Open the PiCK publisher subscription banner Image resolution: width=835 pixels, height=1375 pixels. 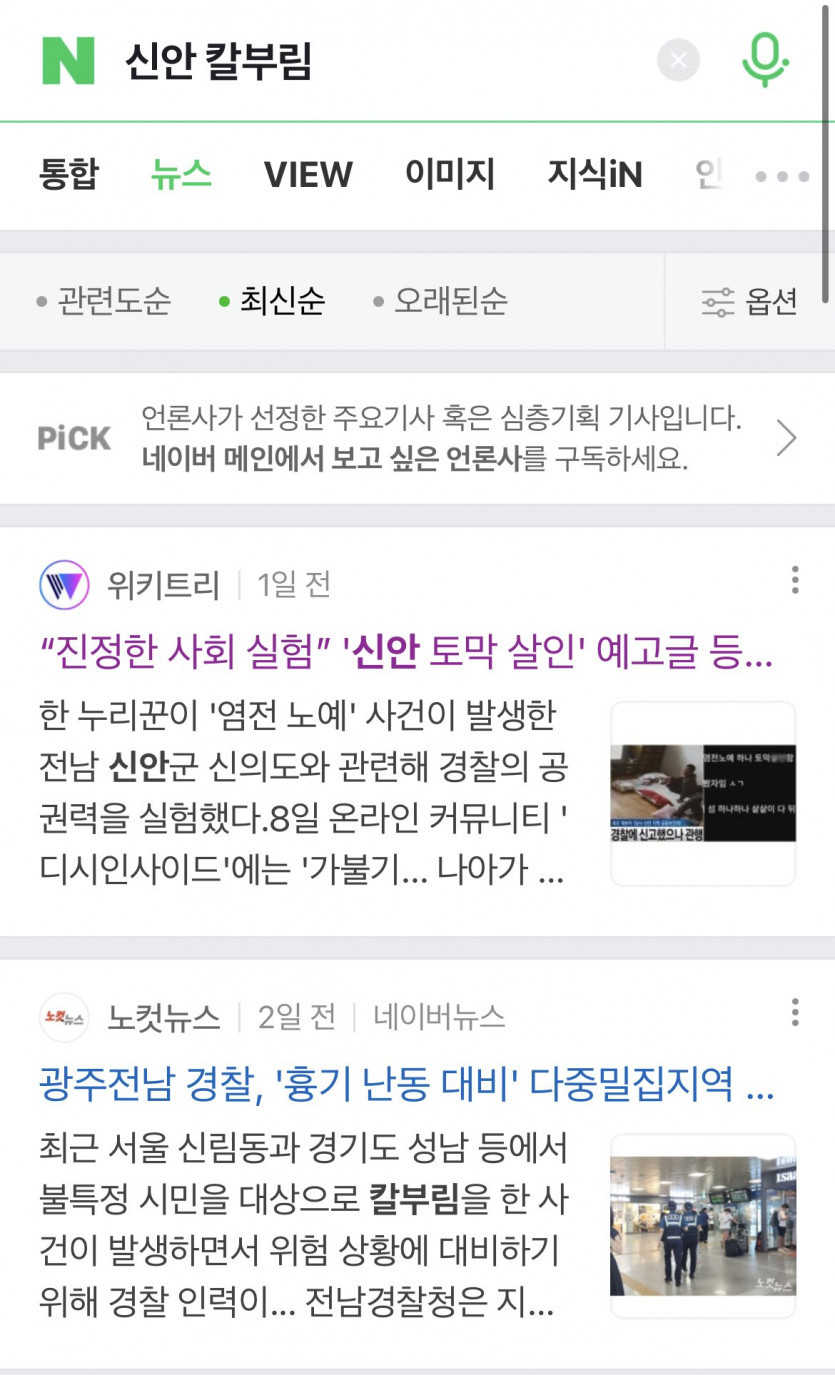click(417, 438)
